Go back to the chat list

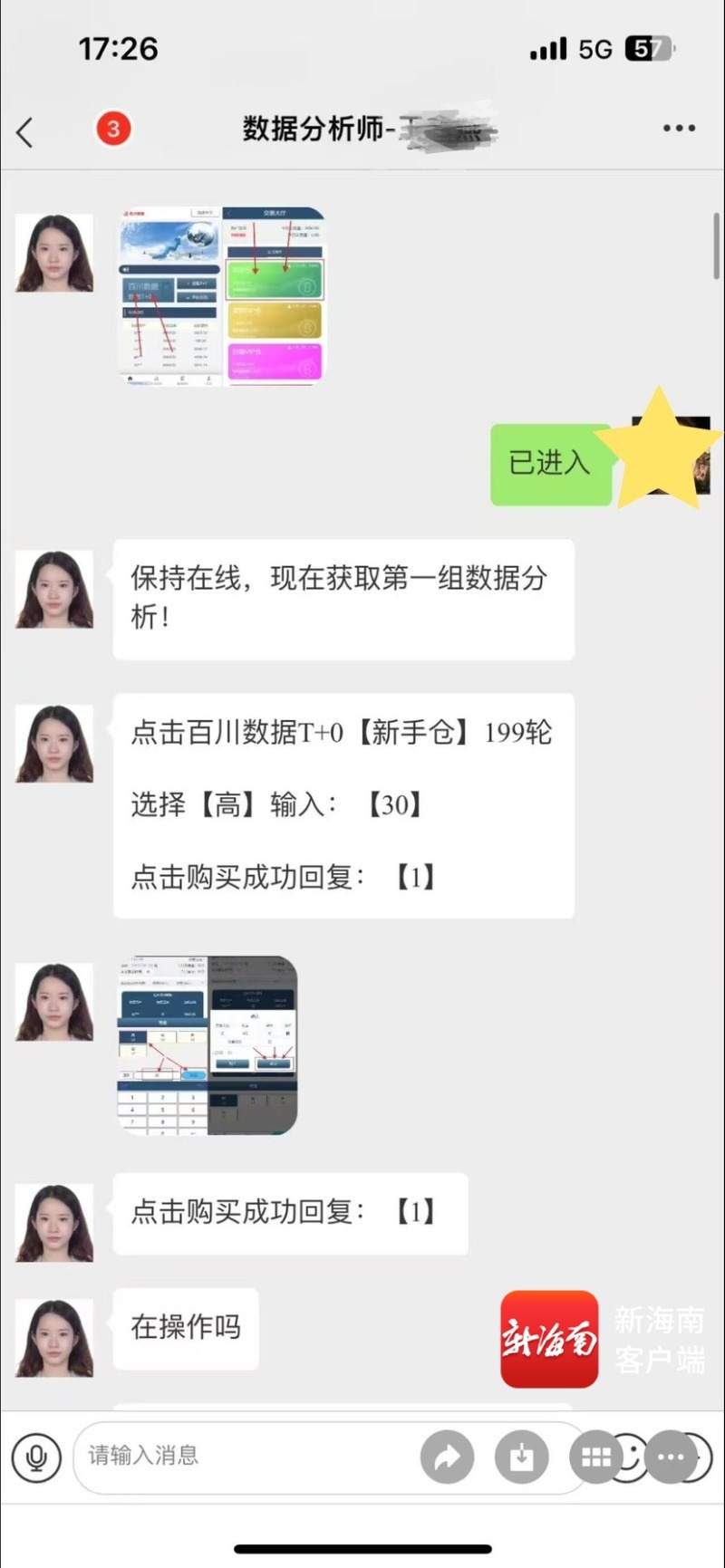tap(25, 132)
